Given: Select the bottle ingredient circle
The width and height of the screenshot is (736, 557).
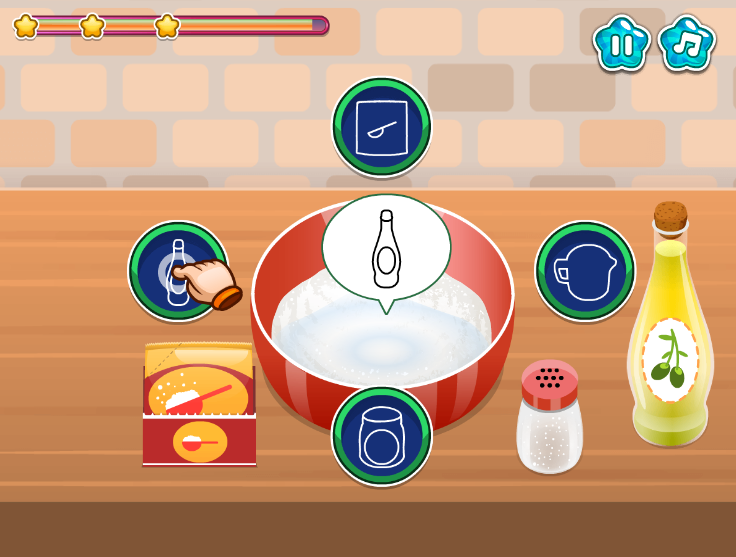Looking at the screenshot, I should [178, 271].
